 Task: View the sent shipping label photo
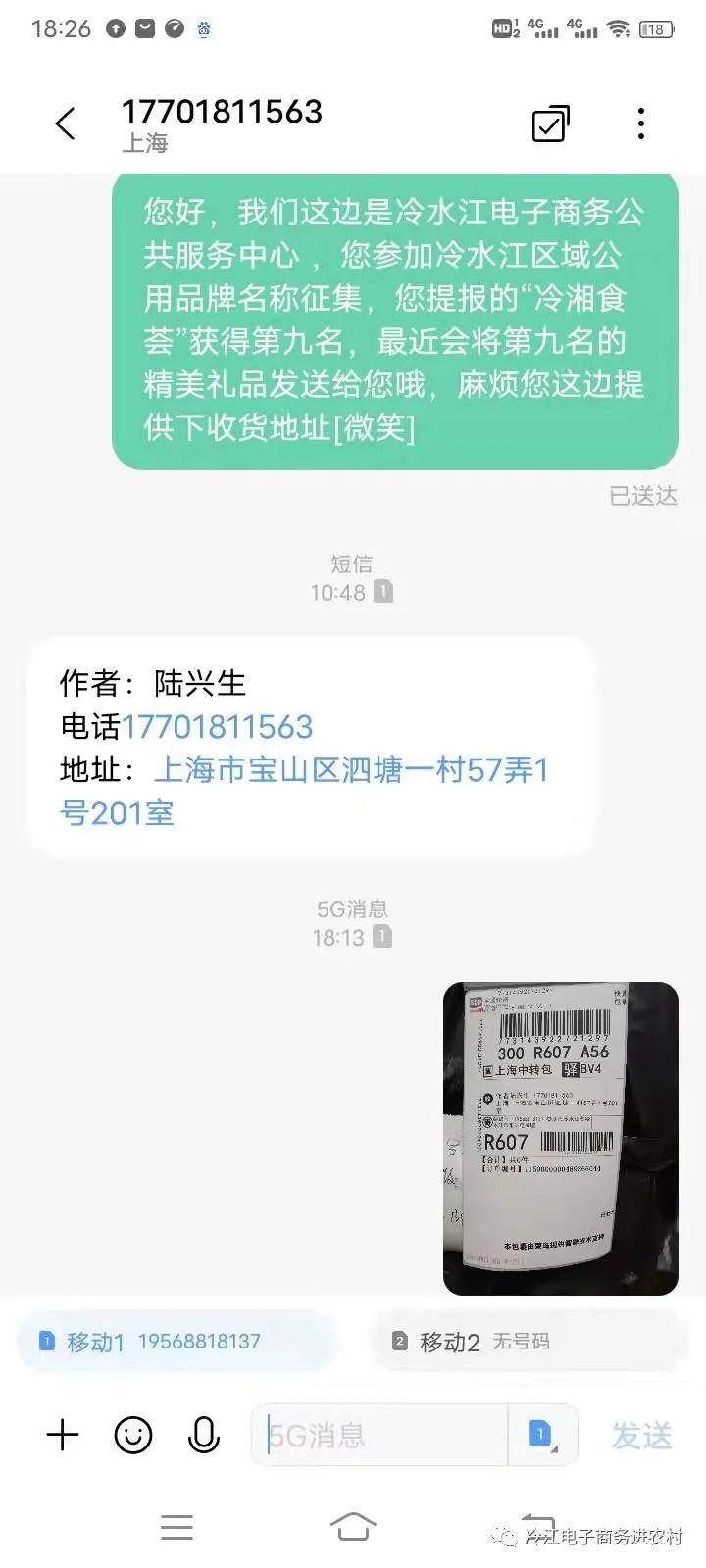[560, 1138]
